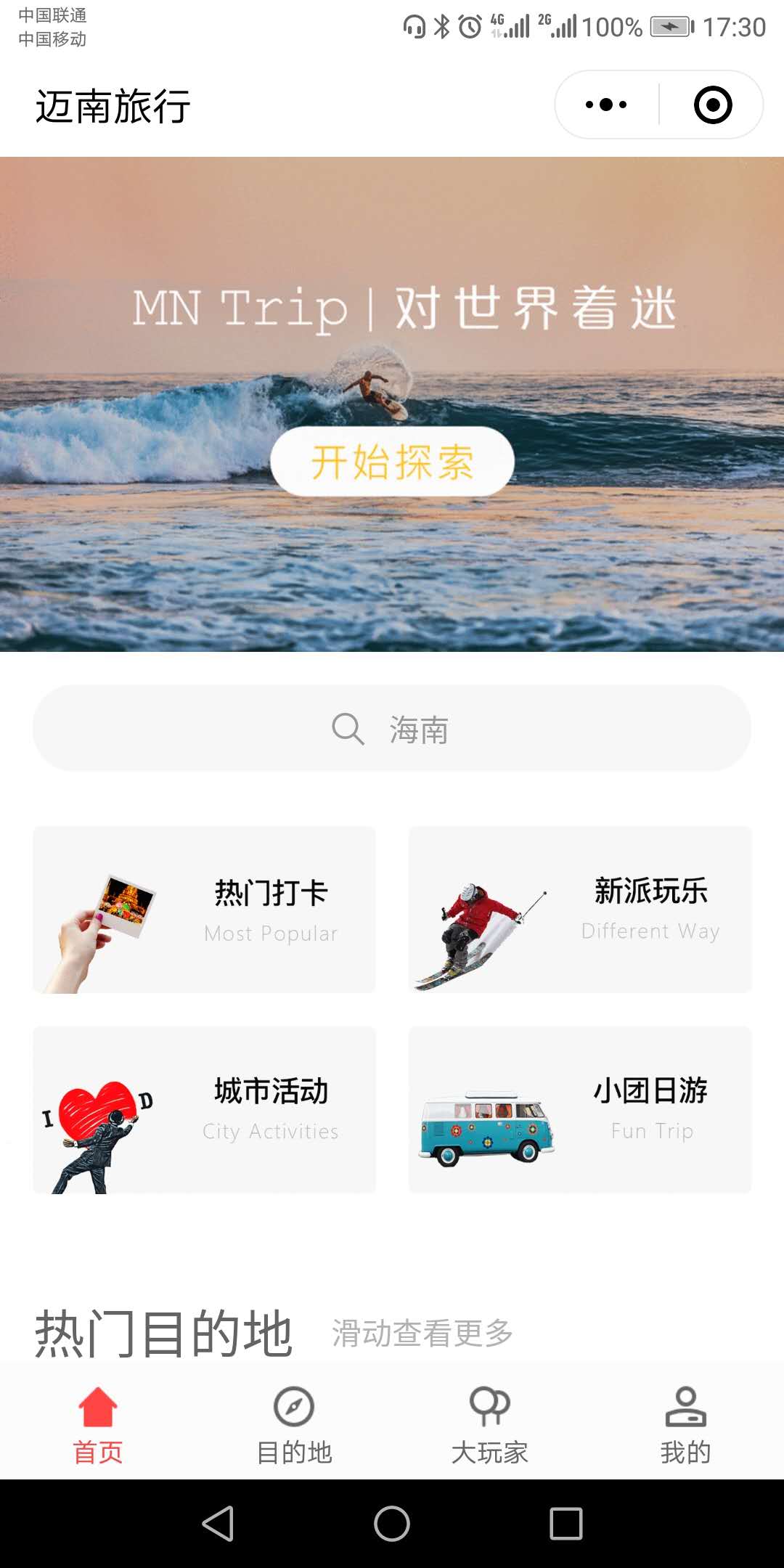Open the 我的 profile tab
The image size is (784, 1568).
tap(685, 1426)
